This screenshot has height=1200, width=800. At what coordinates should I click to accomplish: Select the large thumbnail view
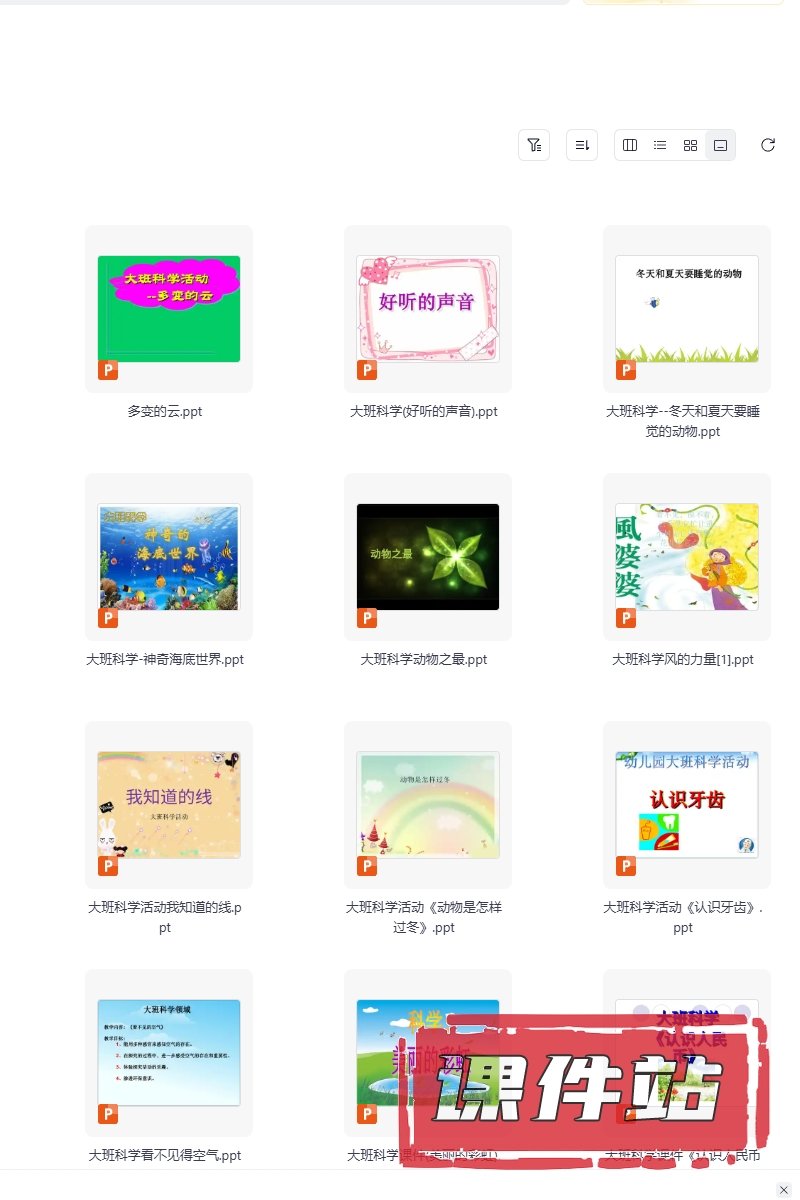720,145
